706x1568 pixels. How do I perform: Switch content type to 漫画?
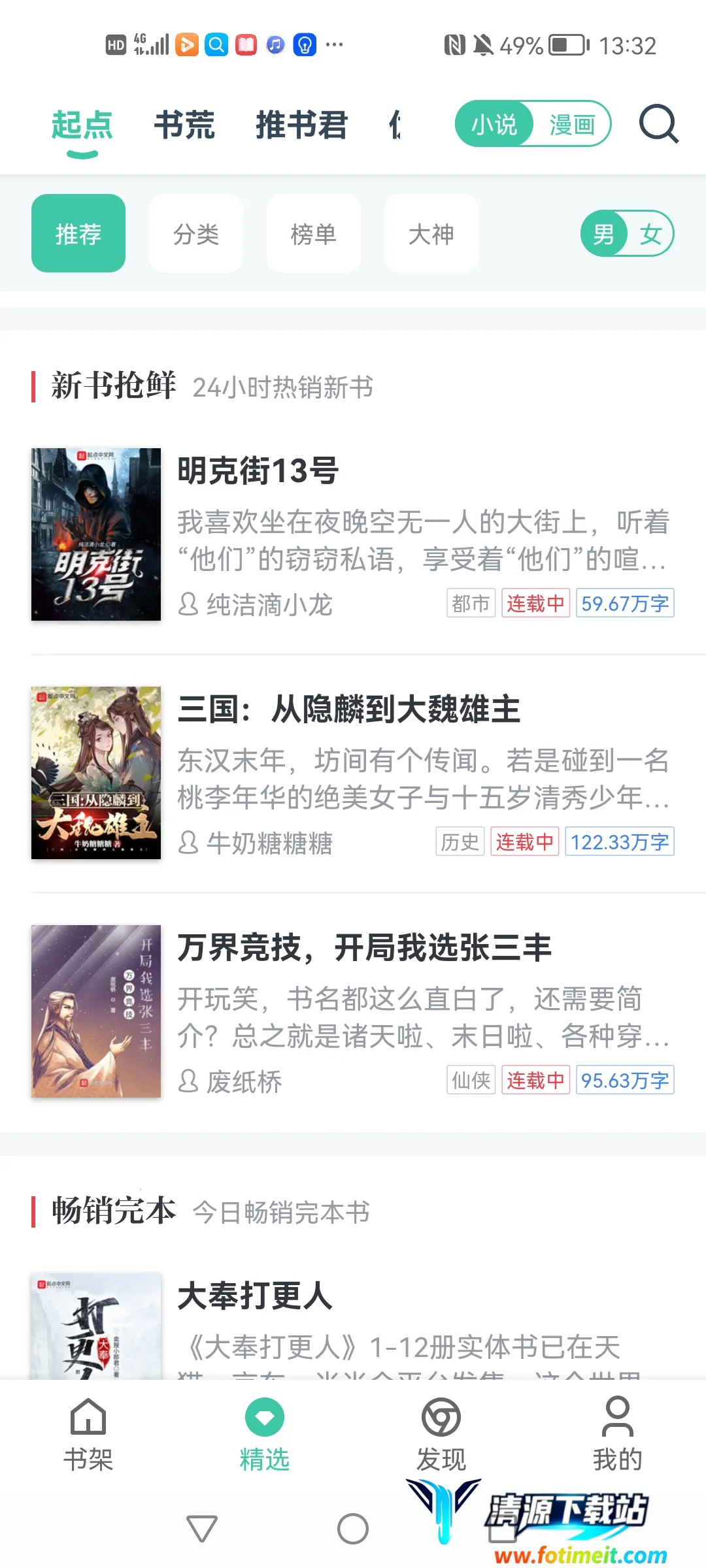tap(572, 124)
